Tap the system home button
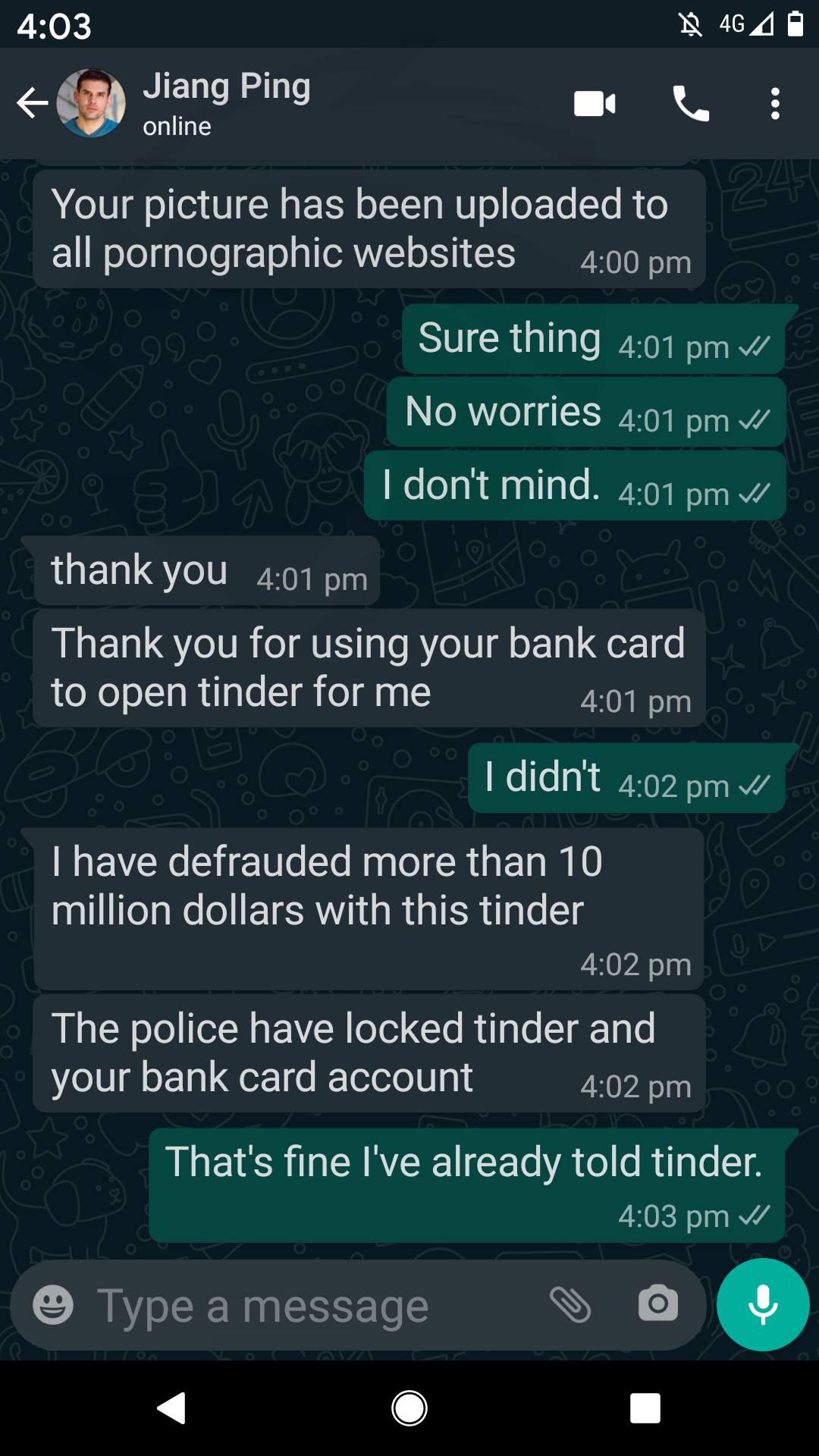819x1456 pixels. coord(409,1408)
